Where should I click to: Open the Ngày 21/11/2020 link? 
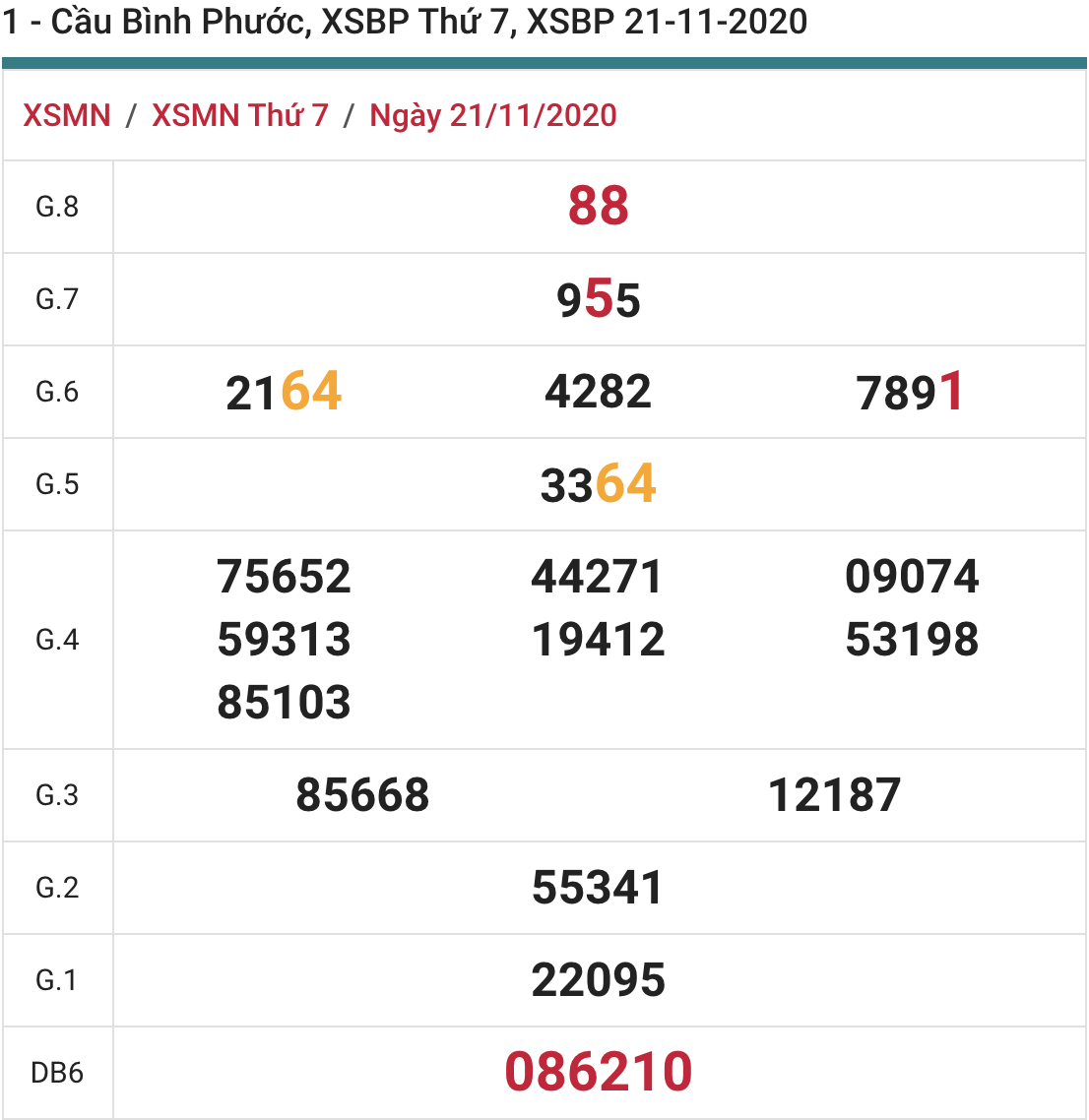[x=492, y=115]
